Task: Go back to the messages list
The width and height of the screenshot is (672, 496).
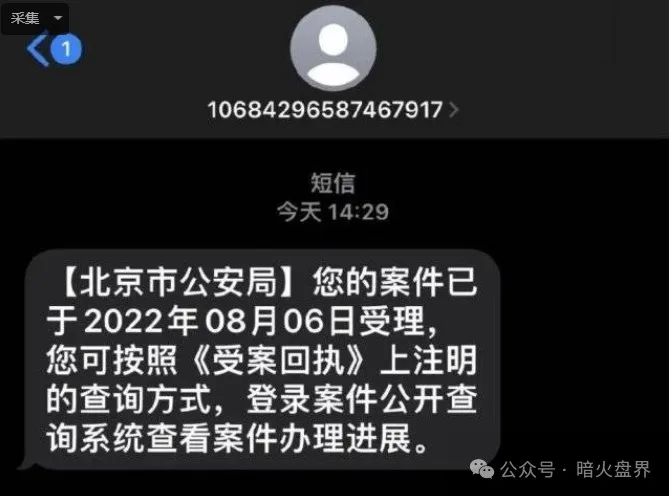Action: point(39,49)
